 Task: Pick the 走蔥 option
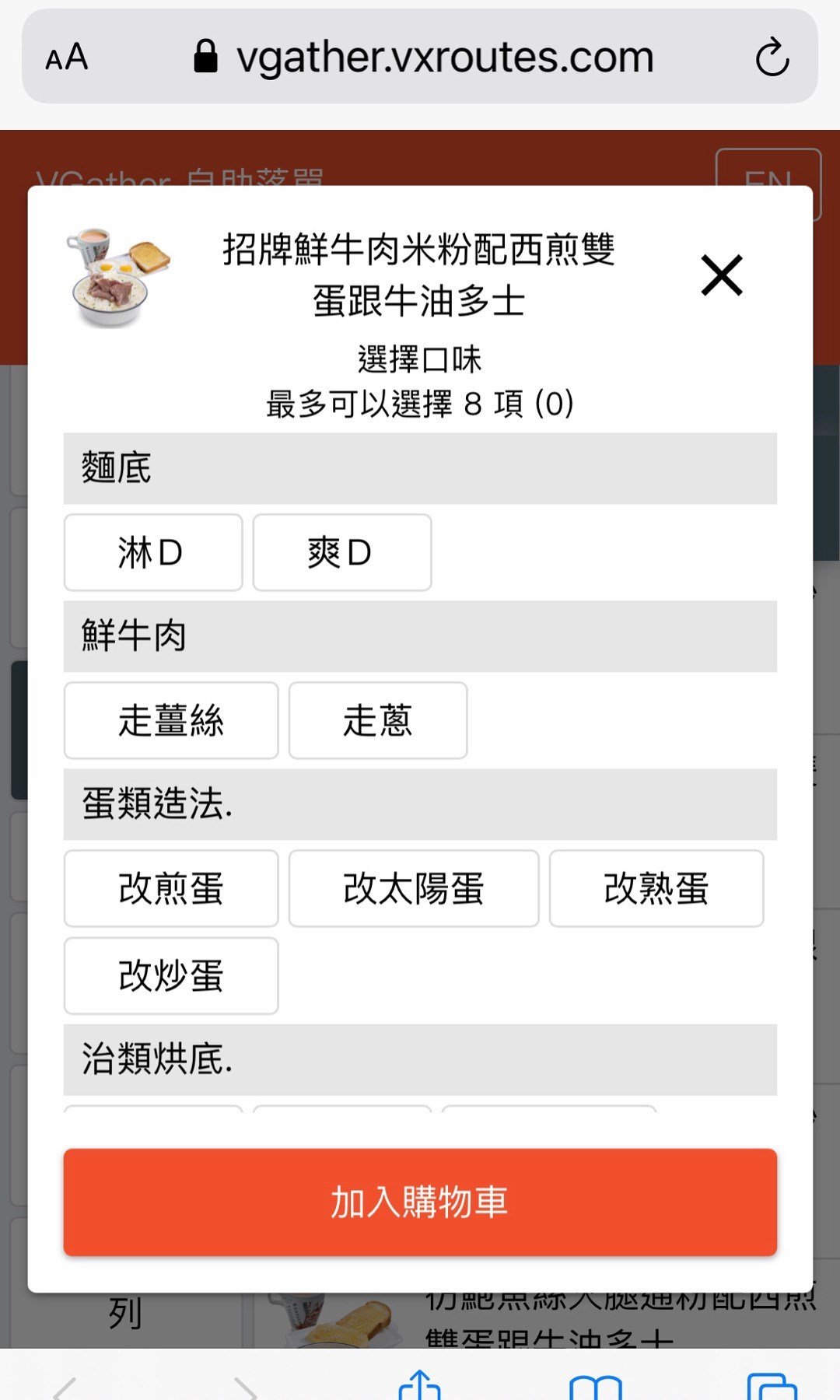point(378,720)
